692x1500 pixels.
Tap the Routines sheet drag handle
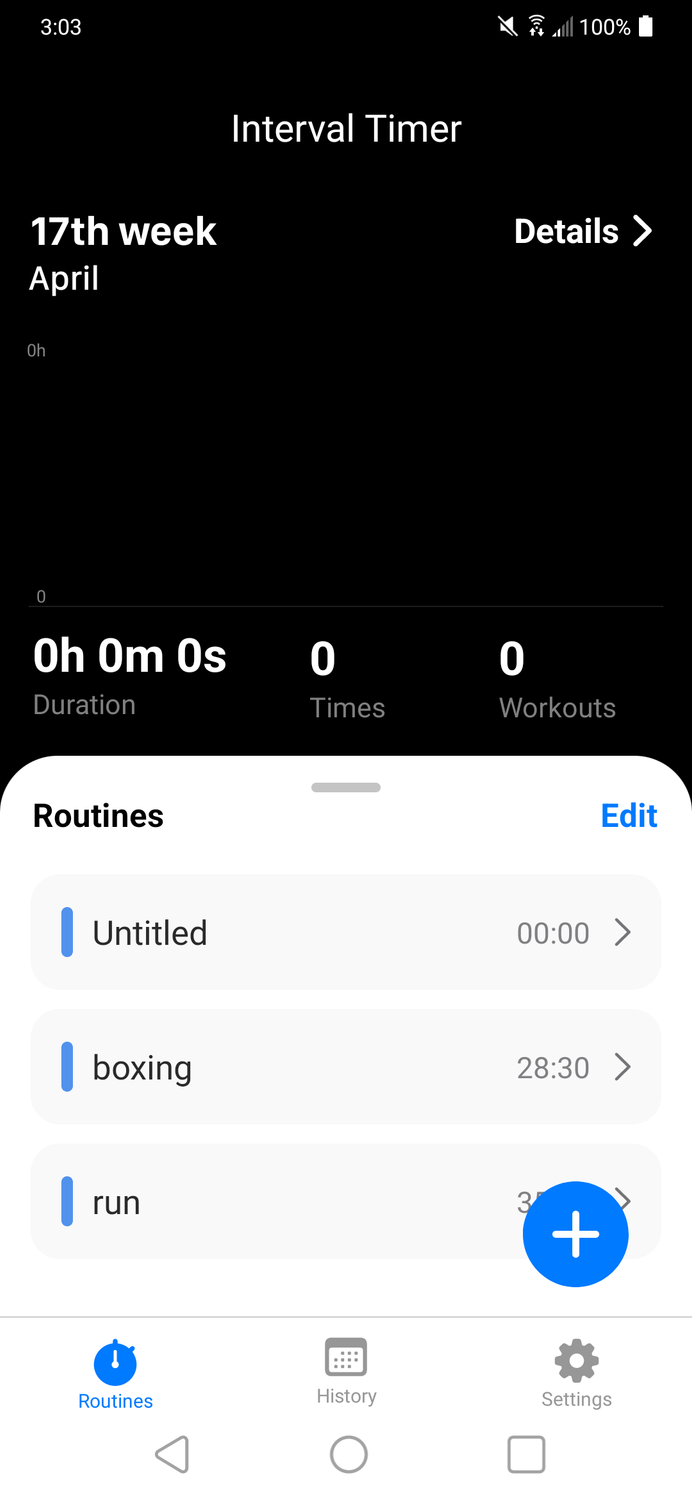[x=346, y=788]
